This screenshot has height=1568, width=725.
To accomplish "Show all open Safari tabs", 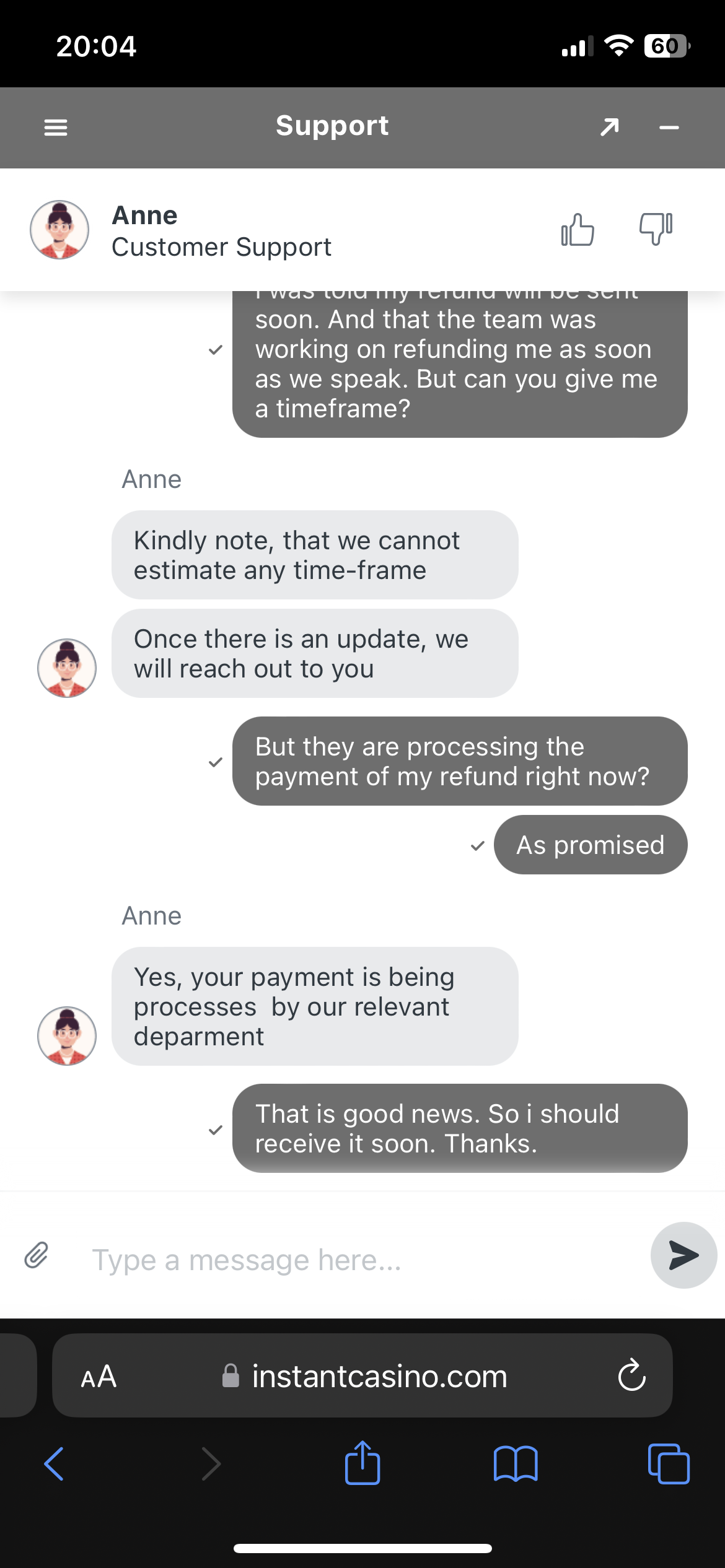I will pos(668,1464).
